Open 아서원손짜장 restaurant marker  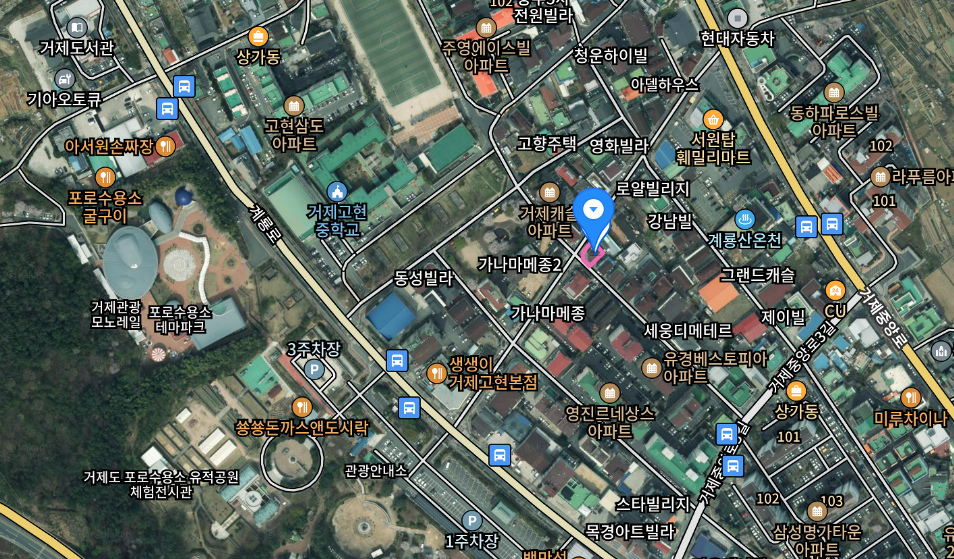165,146
